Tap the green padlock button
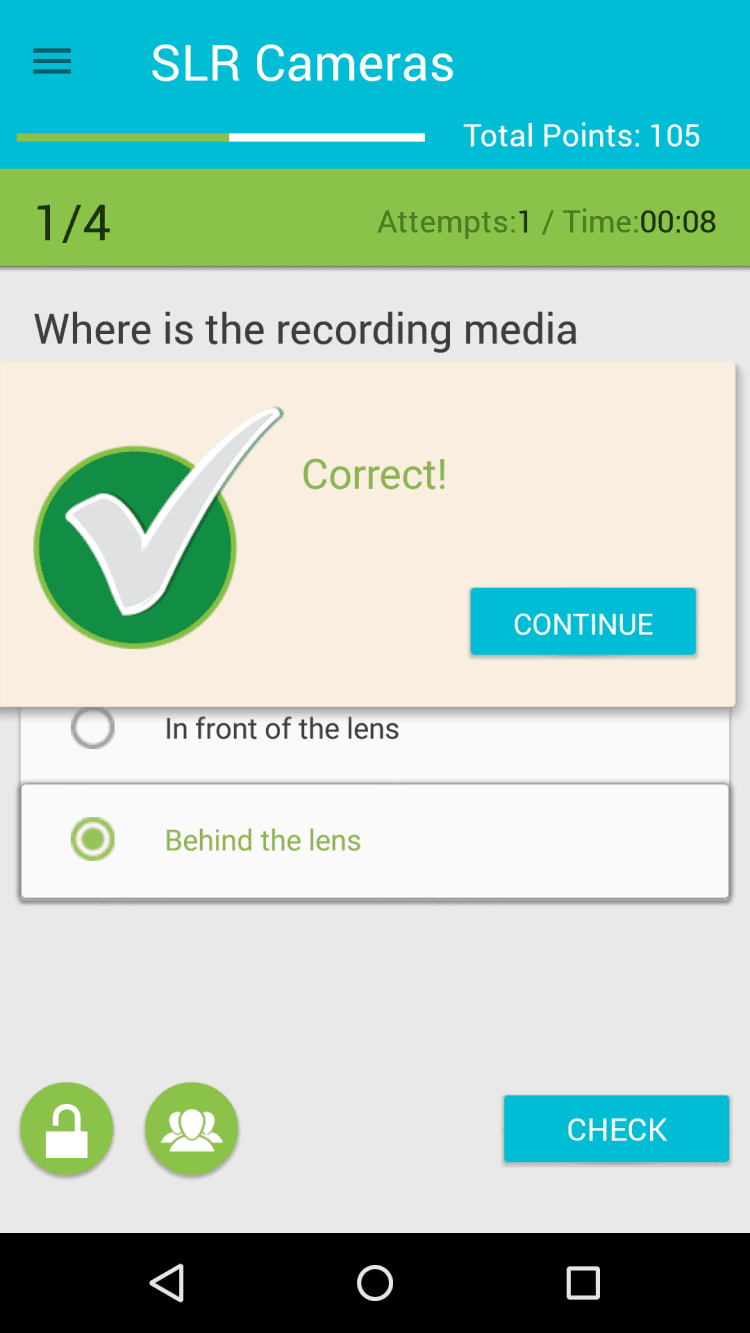 [67, 1129]
